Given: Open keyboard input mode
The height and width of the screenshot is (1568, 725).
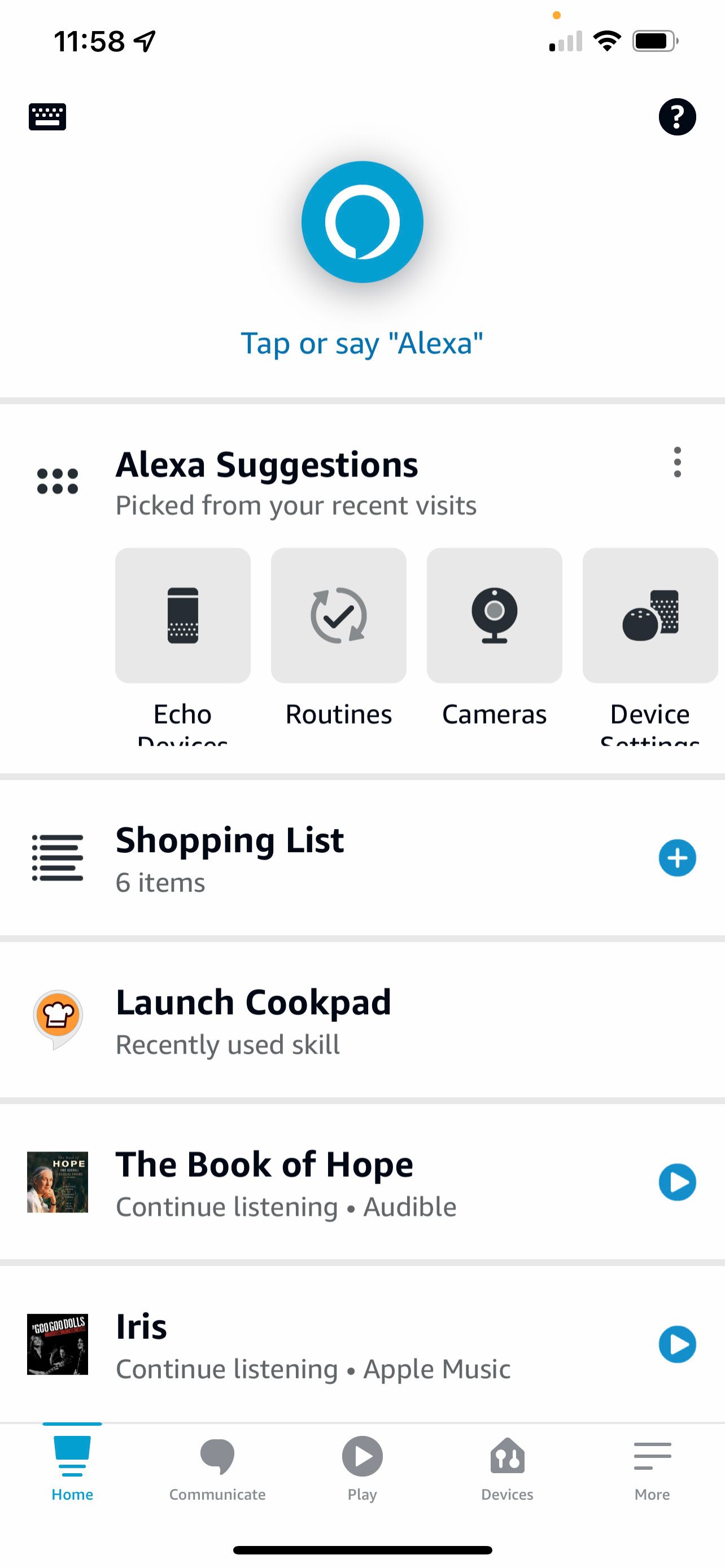Looking at the screenshot, I should tap(48, 116).
